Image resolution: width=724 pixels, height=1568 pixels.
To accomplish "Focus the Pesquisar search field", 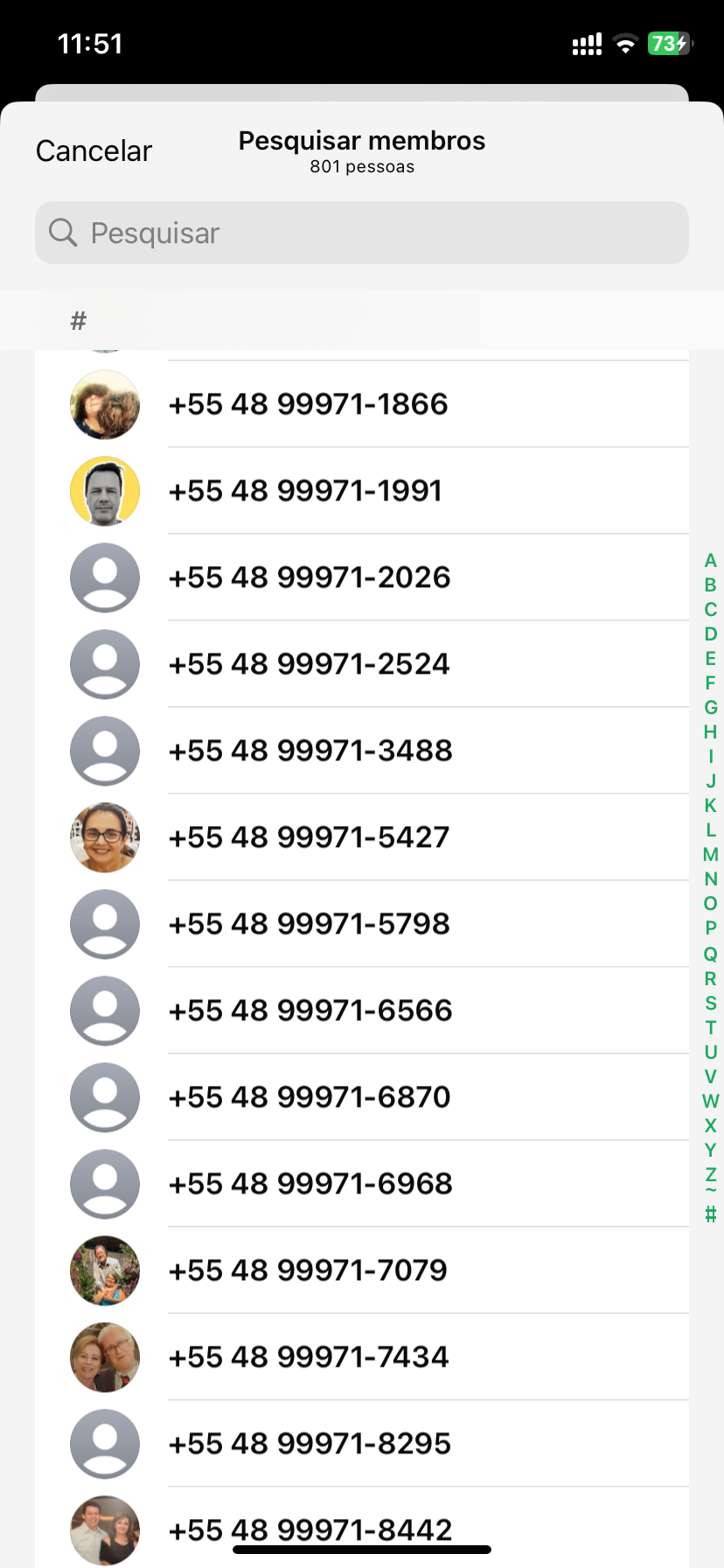I will point(362,233).
